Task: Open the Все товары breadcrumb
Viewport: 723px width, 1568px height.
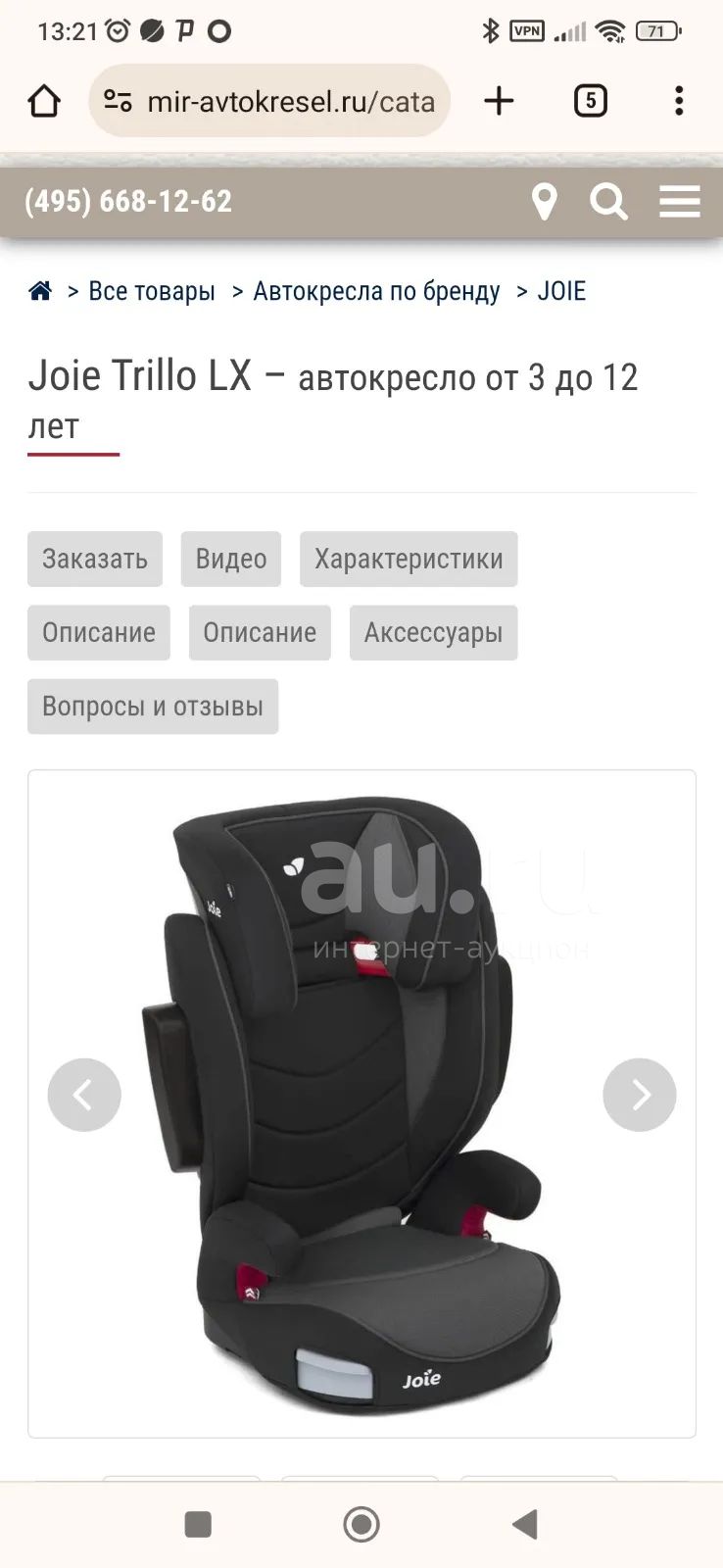Action: 152,291
